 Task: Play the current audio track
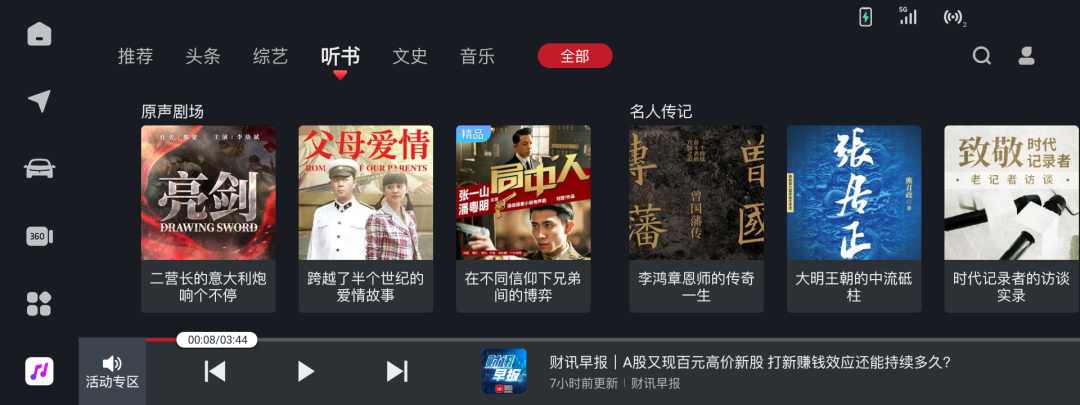(306, 372)
